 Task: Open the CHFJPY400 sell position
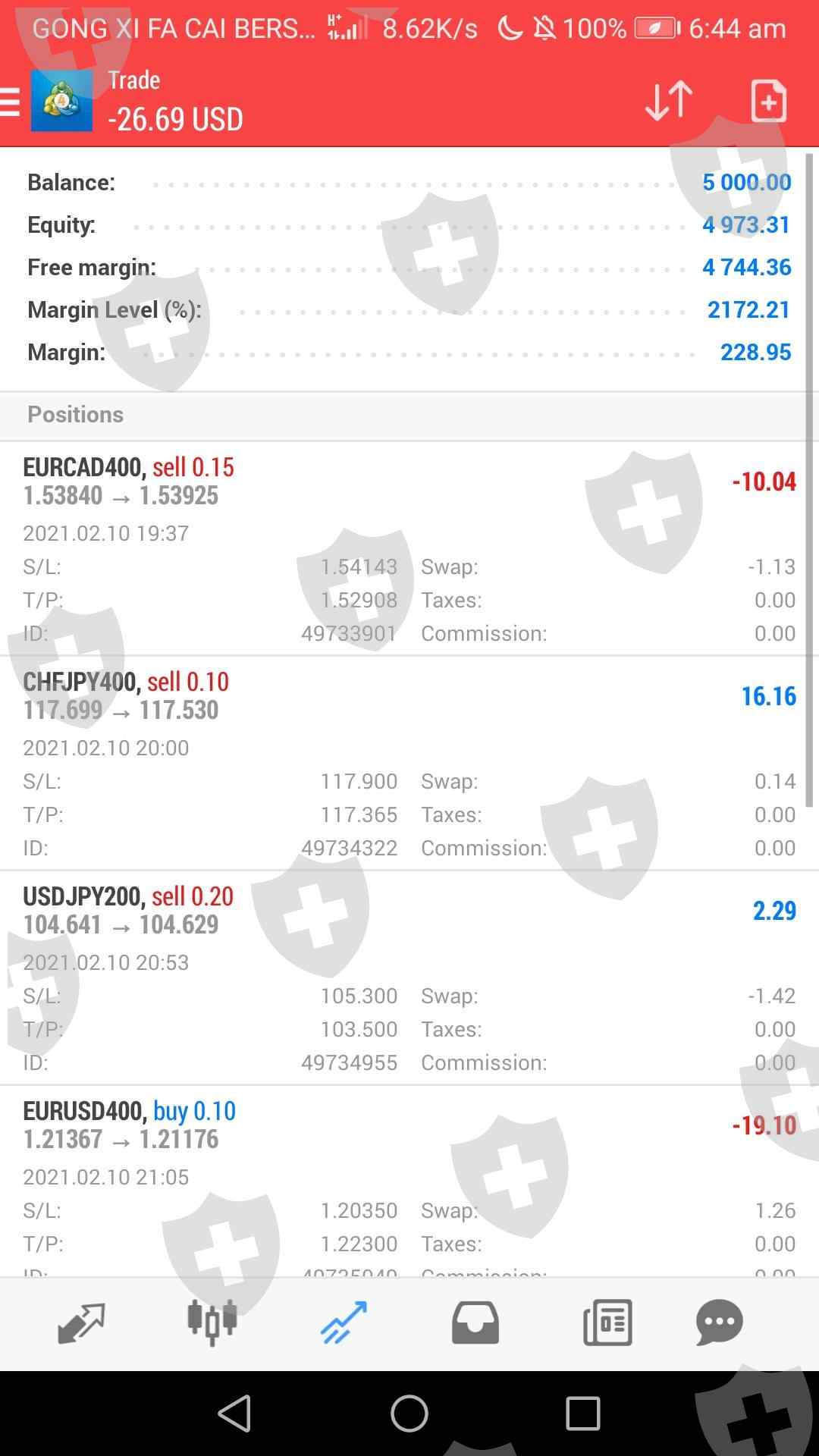pos(409,763)
